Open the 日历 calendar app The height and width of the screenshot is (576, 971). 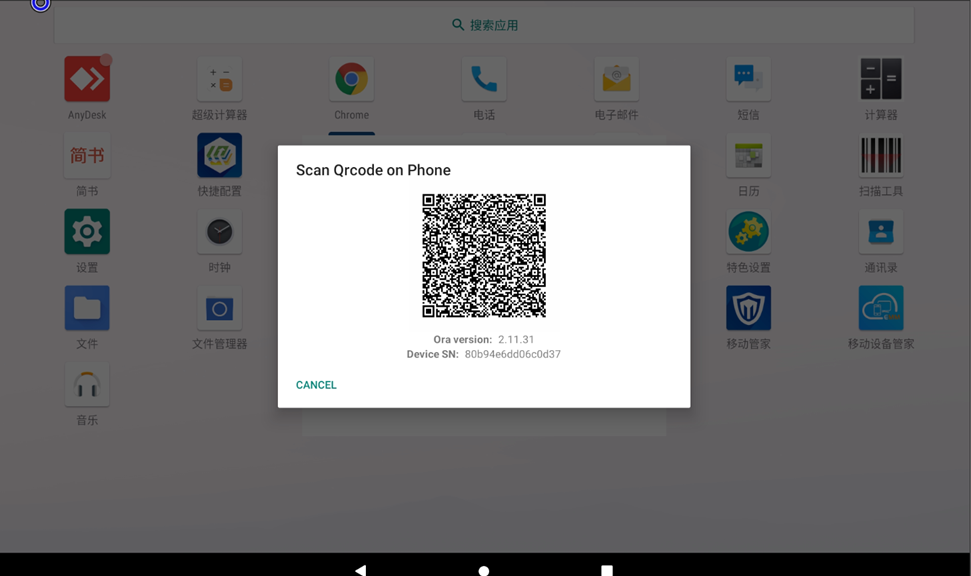[748, 156]
